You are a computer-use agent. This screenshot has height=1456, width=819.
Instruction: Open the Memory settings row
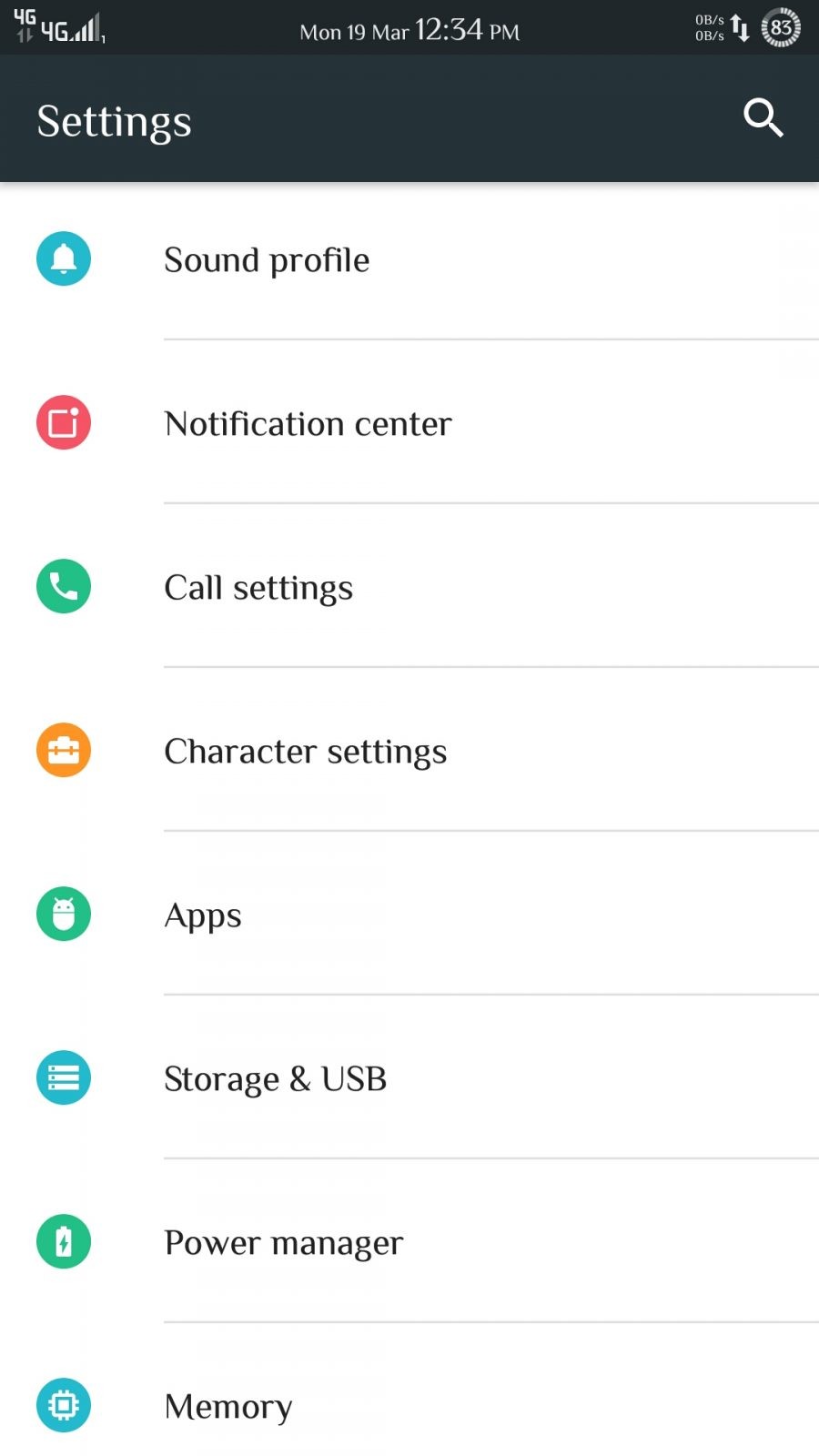[x=228, y=1406]
